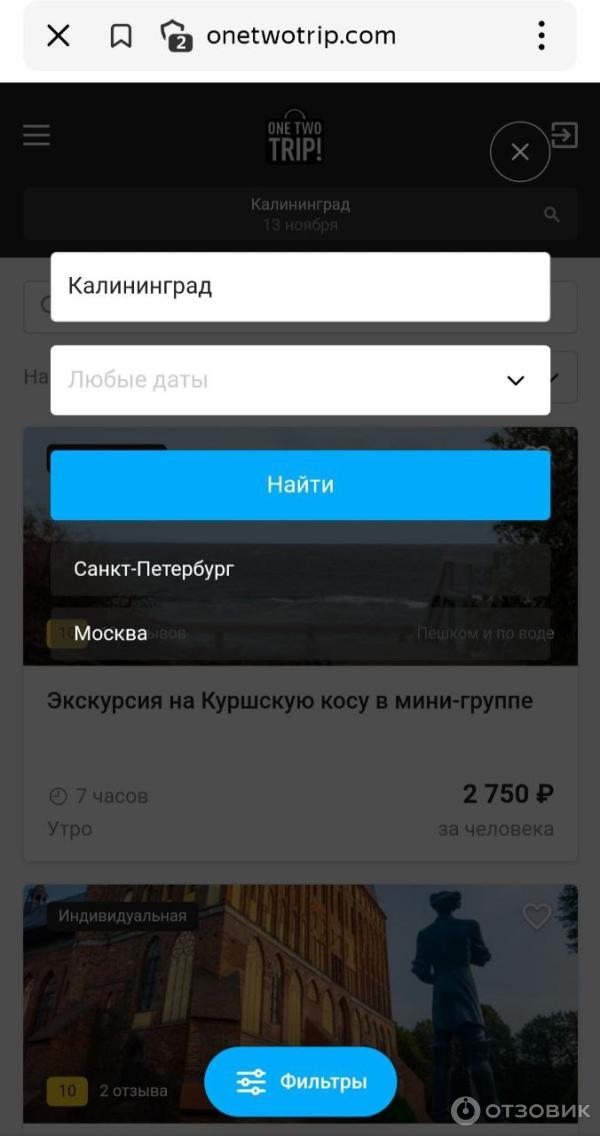Close the browser tab with X
Viewport: 600px width, 1136px height.
click(59, 37)
